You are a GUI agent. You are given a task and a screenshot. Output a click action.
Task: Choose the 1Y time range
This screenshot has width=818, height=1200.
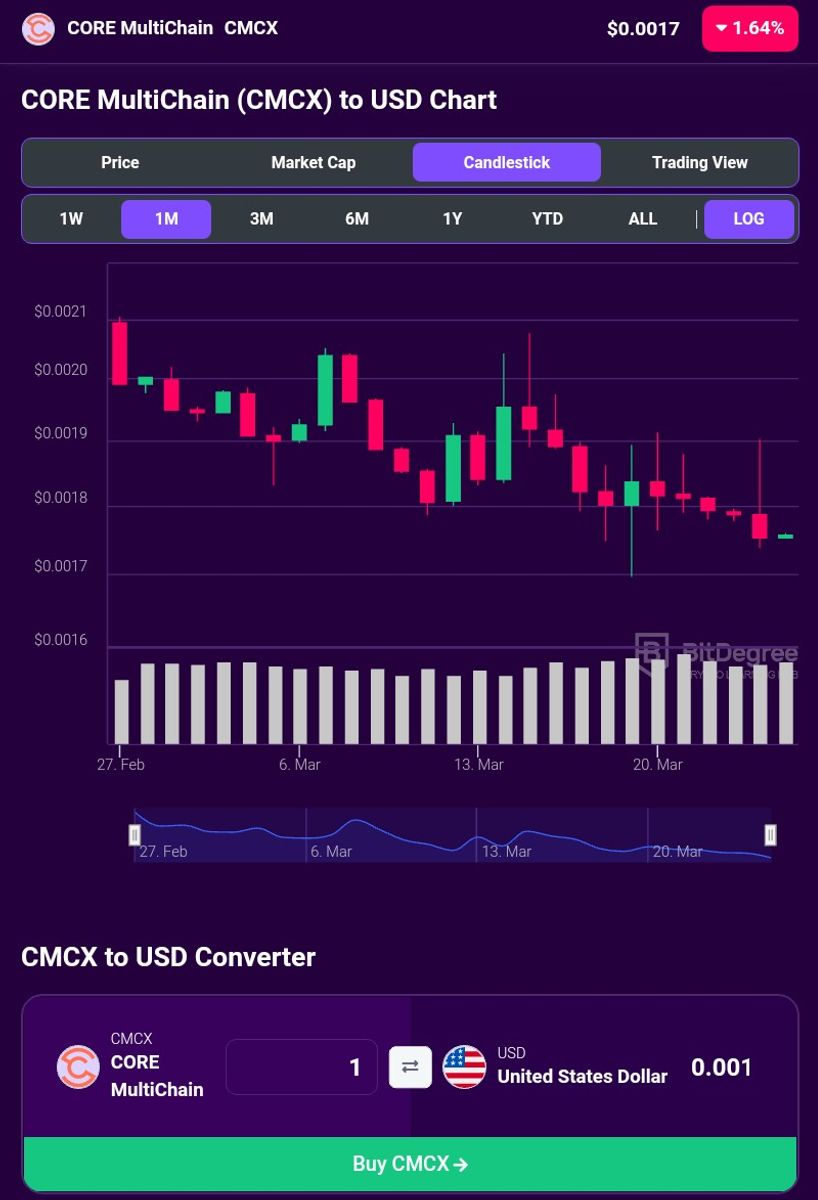pos(452,219)
